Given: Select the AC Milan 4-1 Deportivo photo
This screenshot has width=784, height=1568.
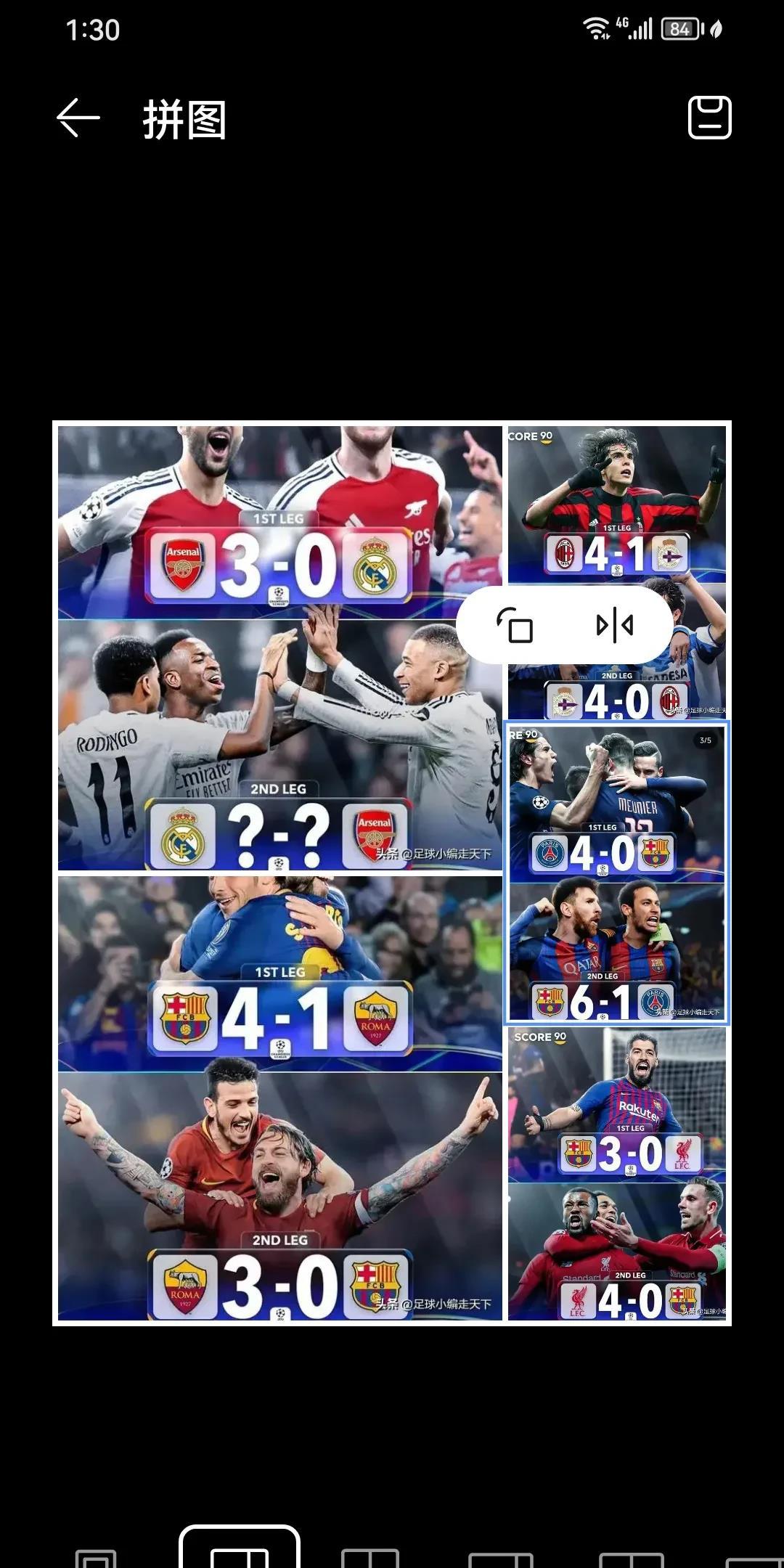Looking at the screenshot, I should tap(616, 508).
